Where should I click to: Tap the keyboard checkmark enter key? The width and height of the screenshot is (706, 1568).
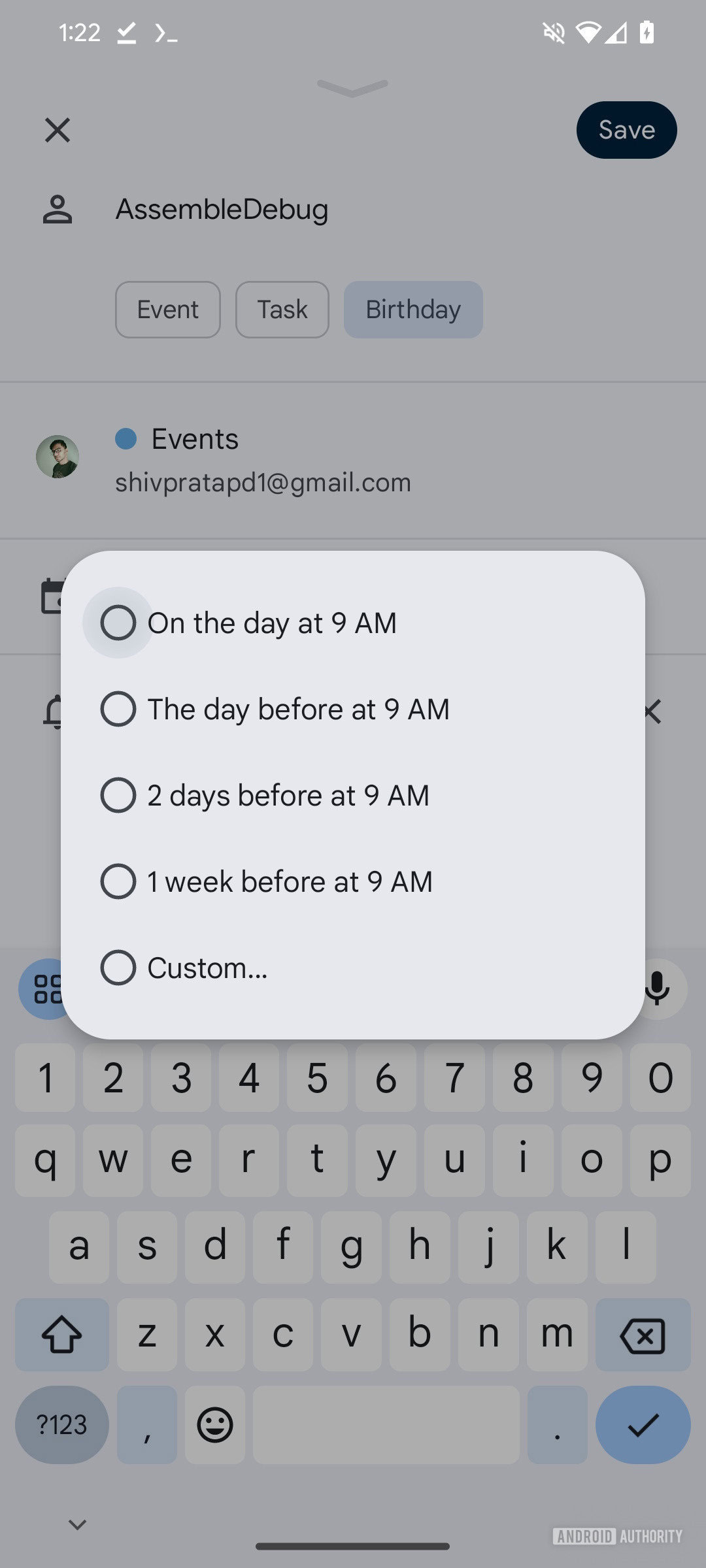pyautogui.click(x=643, y=1425)
